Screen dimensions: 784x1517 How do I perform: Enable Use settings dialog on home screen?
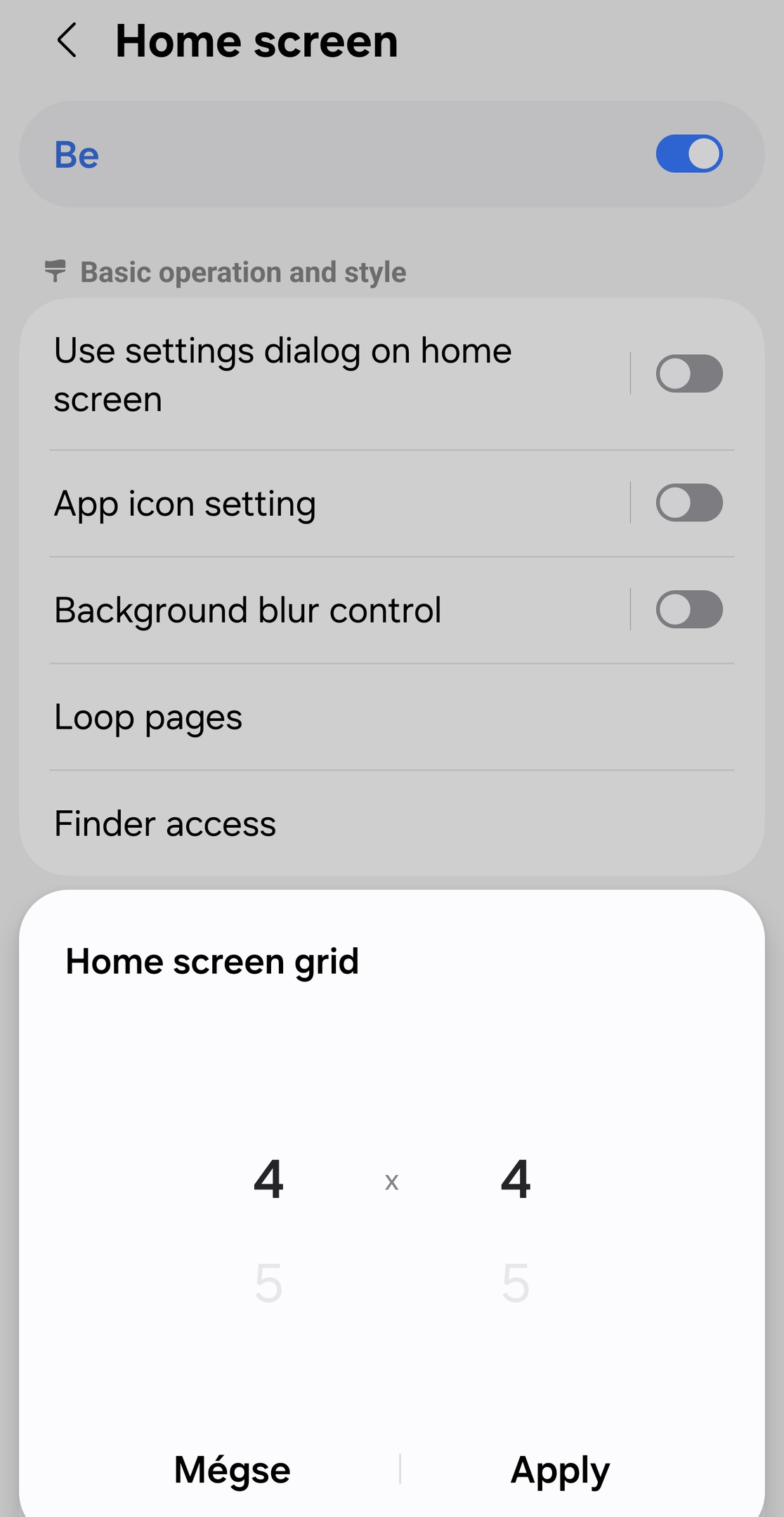(688, 374)
